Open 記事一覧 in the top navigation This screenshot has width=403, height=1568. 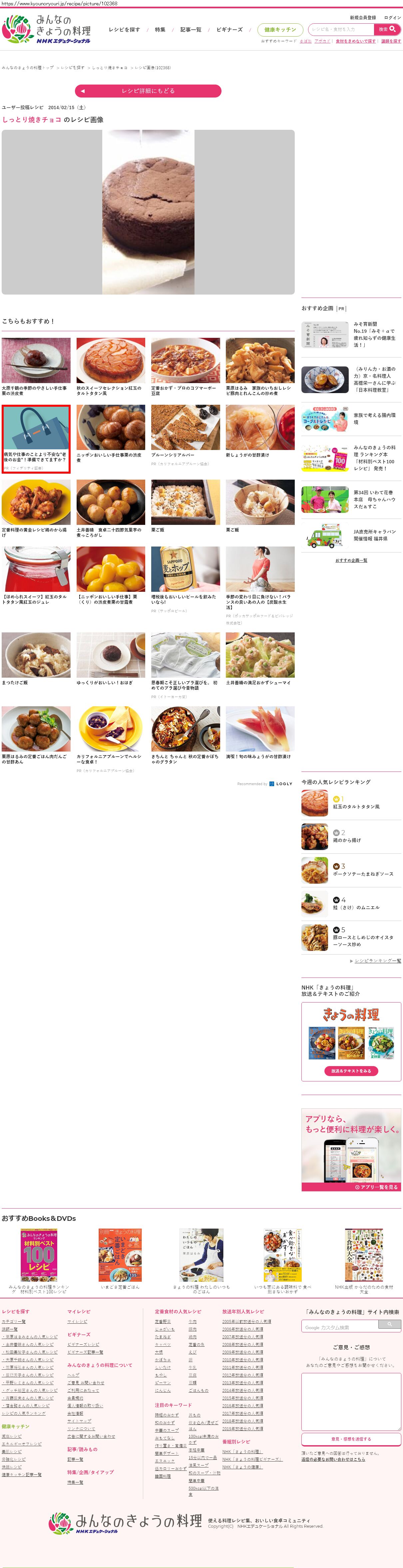pos(191,30)
